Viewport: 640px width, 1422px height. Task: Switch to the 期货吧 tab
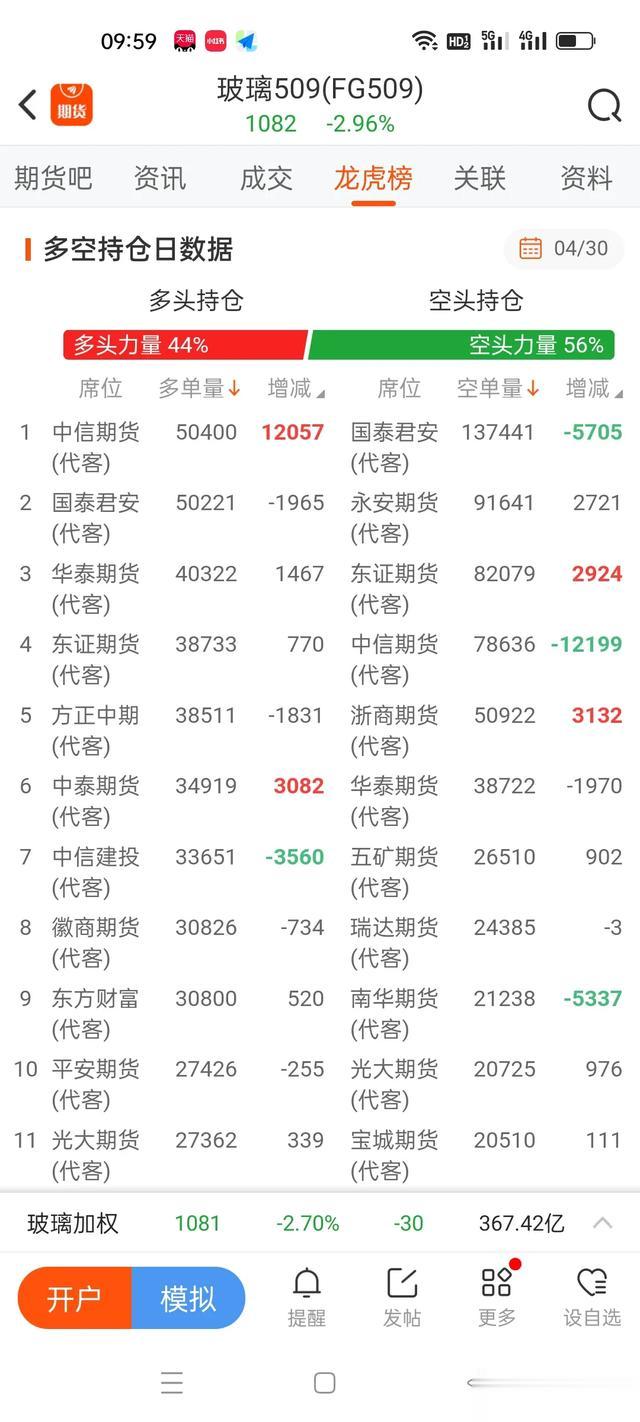coord(53,178)
